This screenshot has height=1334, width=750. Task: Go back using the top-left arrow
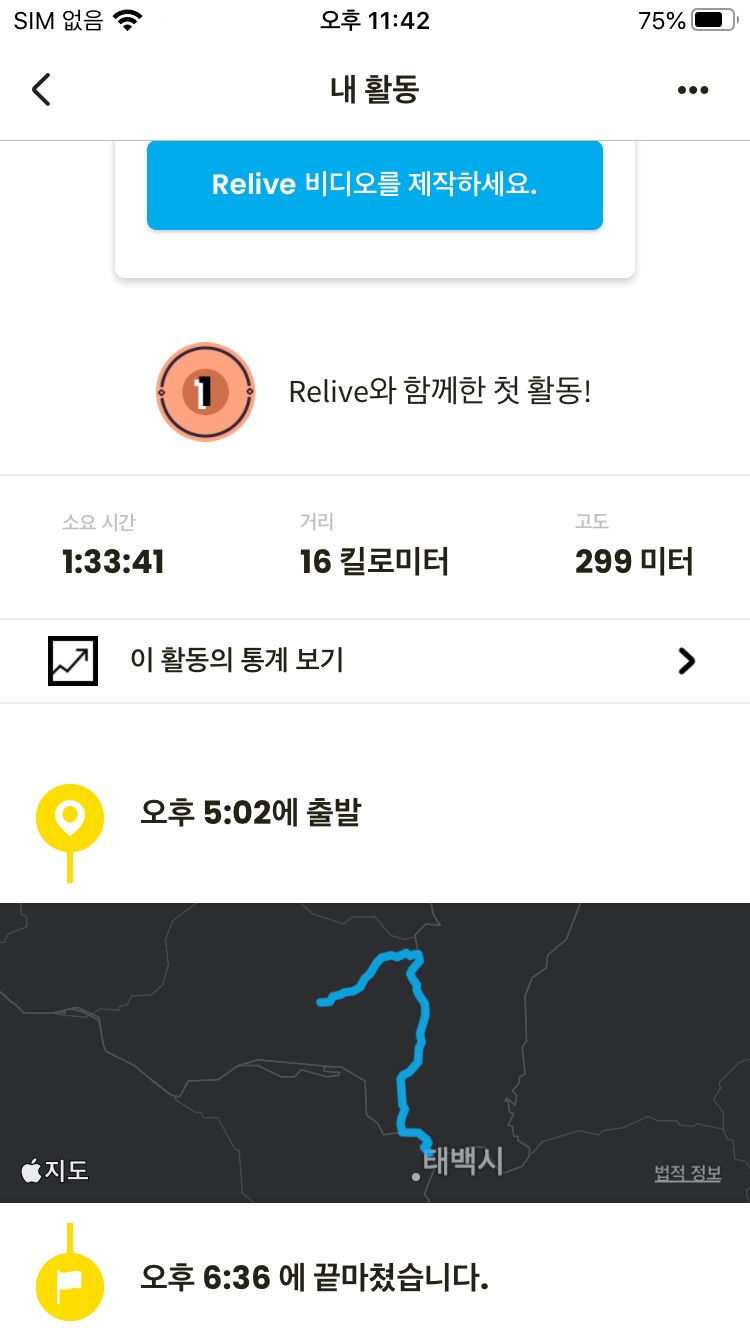coord(41,90)
